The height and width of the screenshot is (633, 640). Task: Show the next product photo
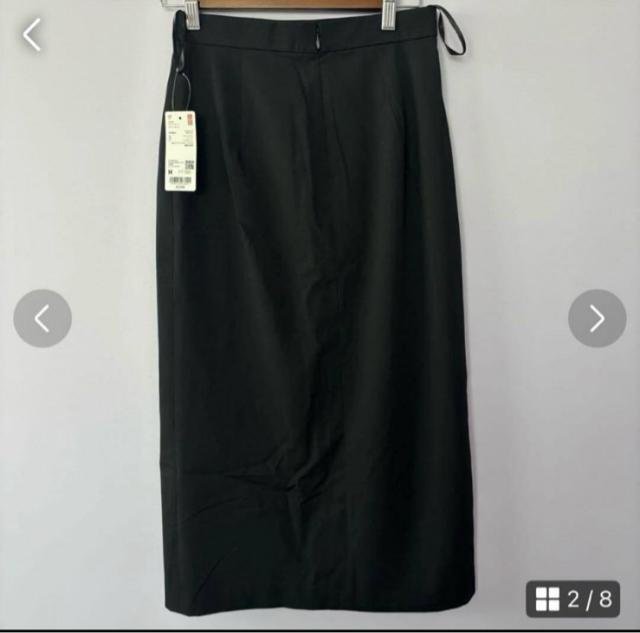597,318
